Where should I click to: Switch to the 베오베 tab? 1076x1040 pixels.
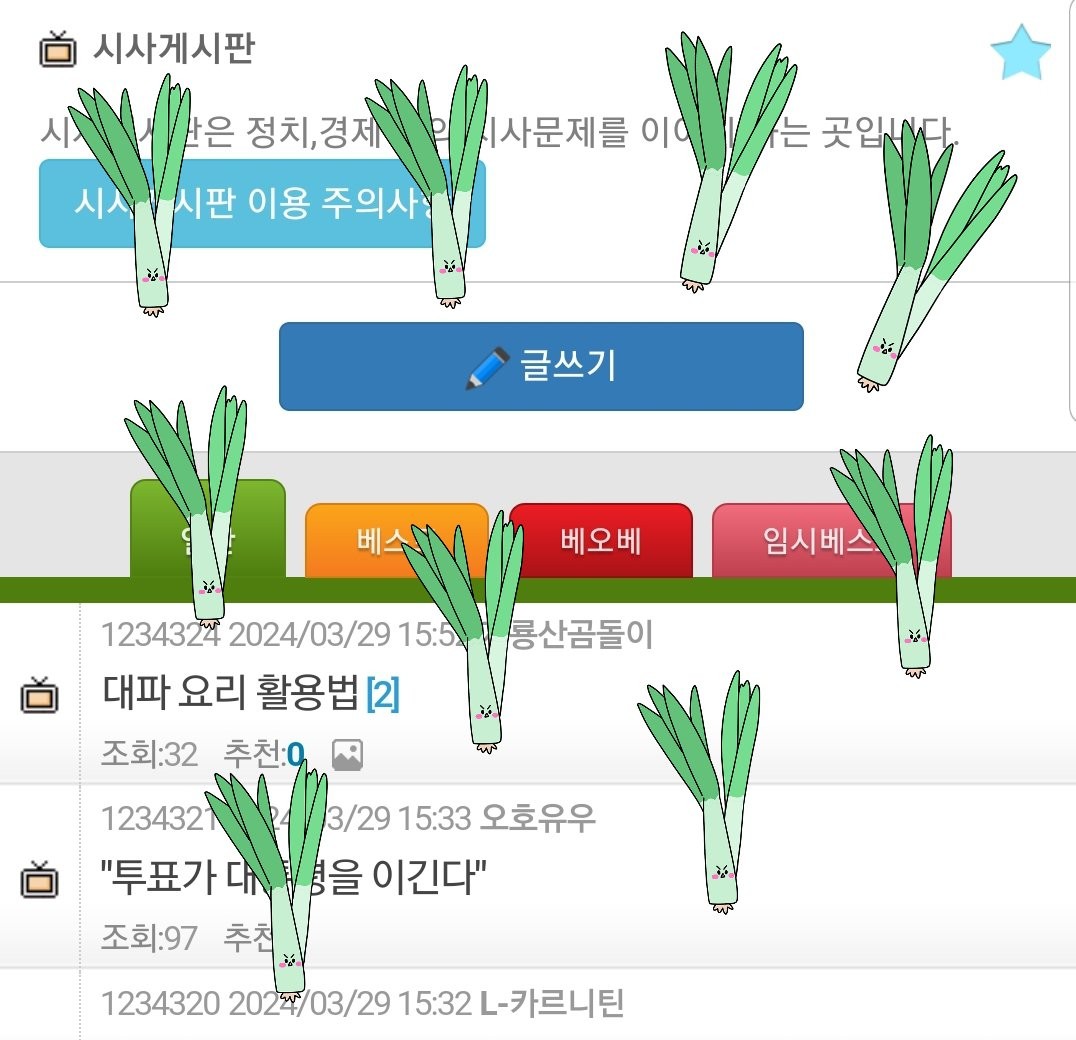point(600,541)
